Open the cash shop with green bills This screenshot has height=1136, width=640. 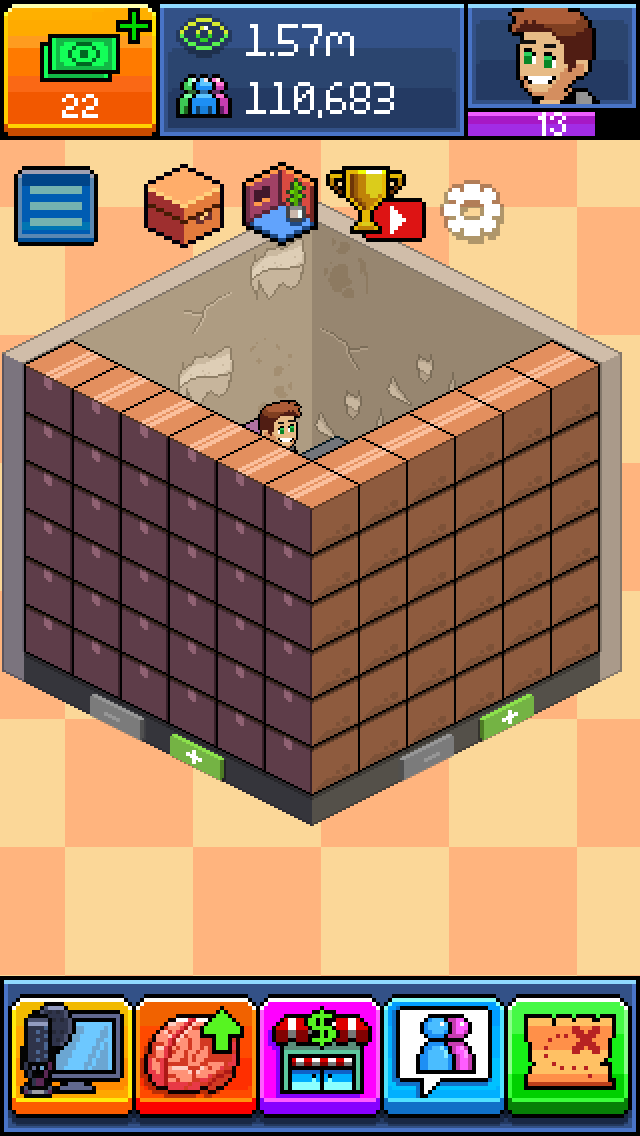(x=79, y=68)
